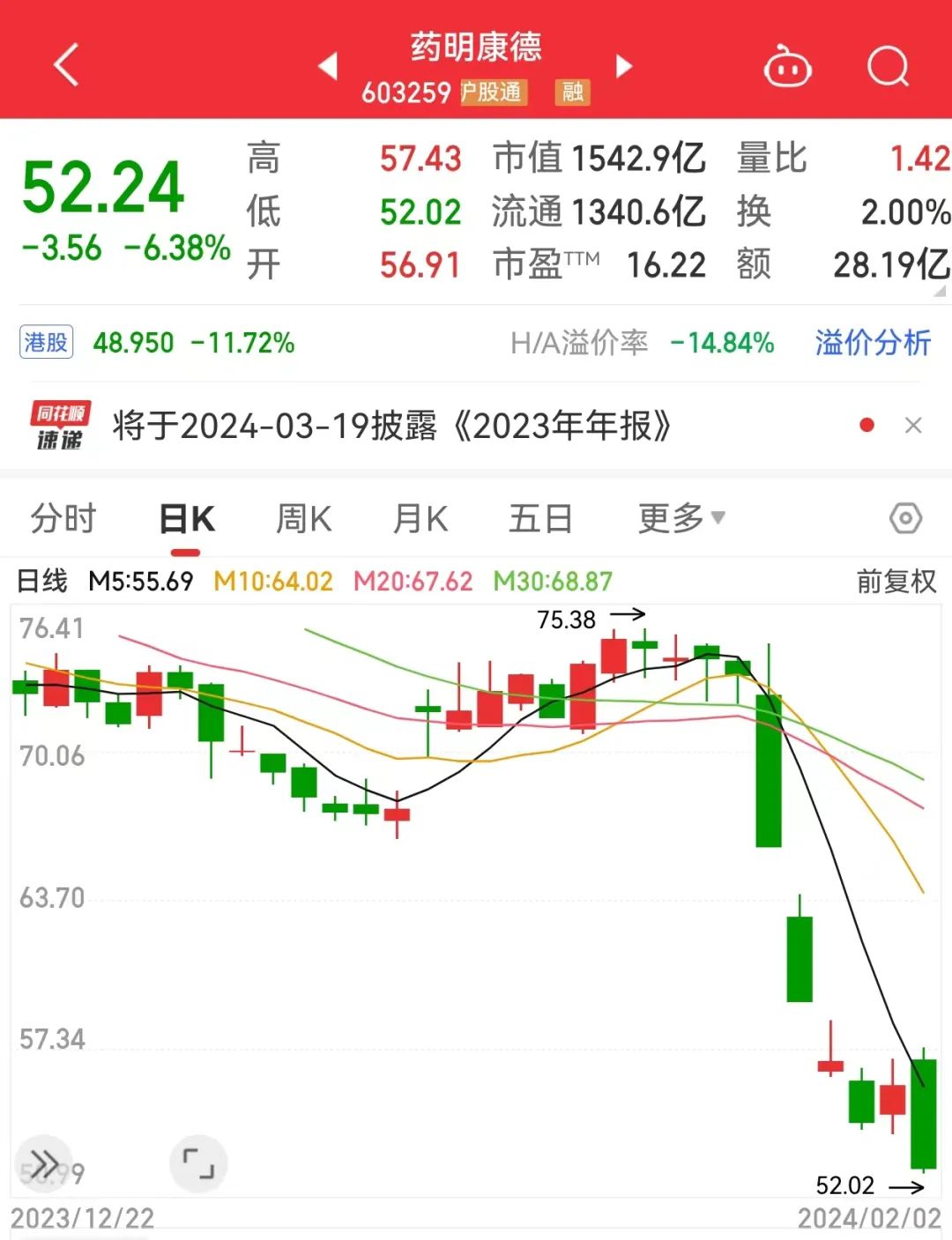This screenshot has width=952, height=1240.
Task: Open fullscreen chart view
Action: tap(198, 1163)
